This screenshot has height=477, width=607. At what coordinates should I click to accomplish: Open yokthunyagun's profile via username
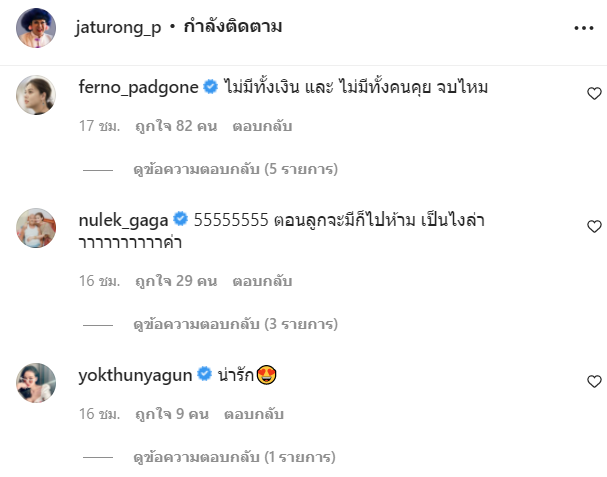tap(134, 375)
